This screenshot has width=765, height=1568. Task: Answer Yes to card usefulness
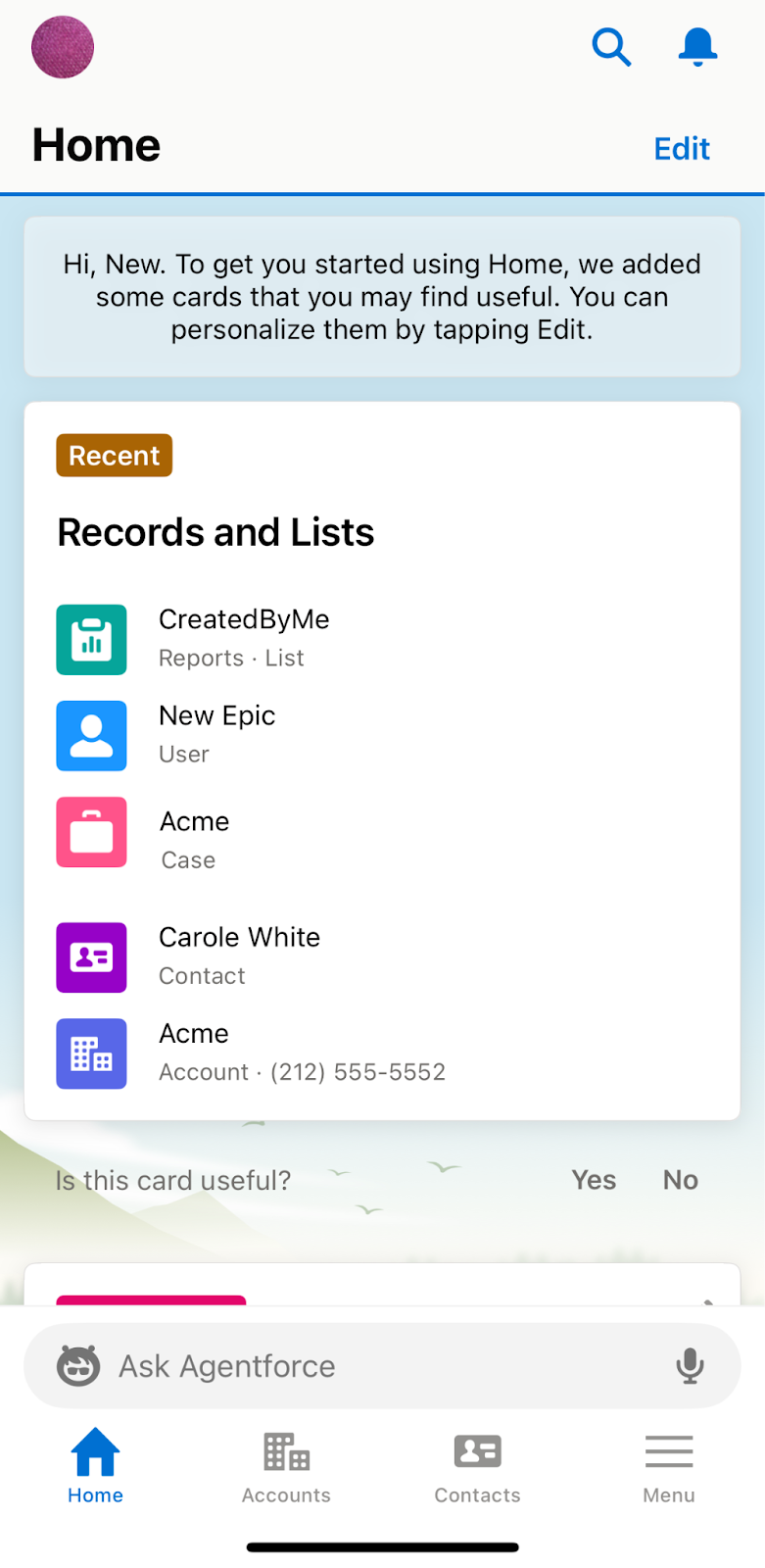coord(594,1180)
